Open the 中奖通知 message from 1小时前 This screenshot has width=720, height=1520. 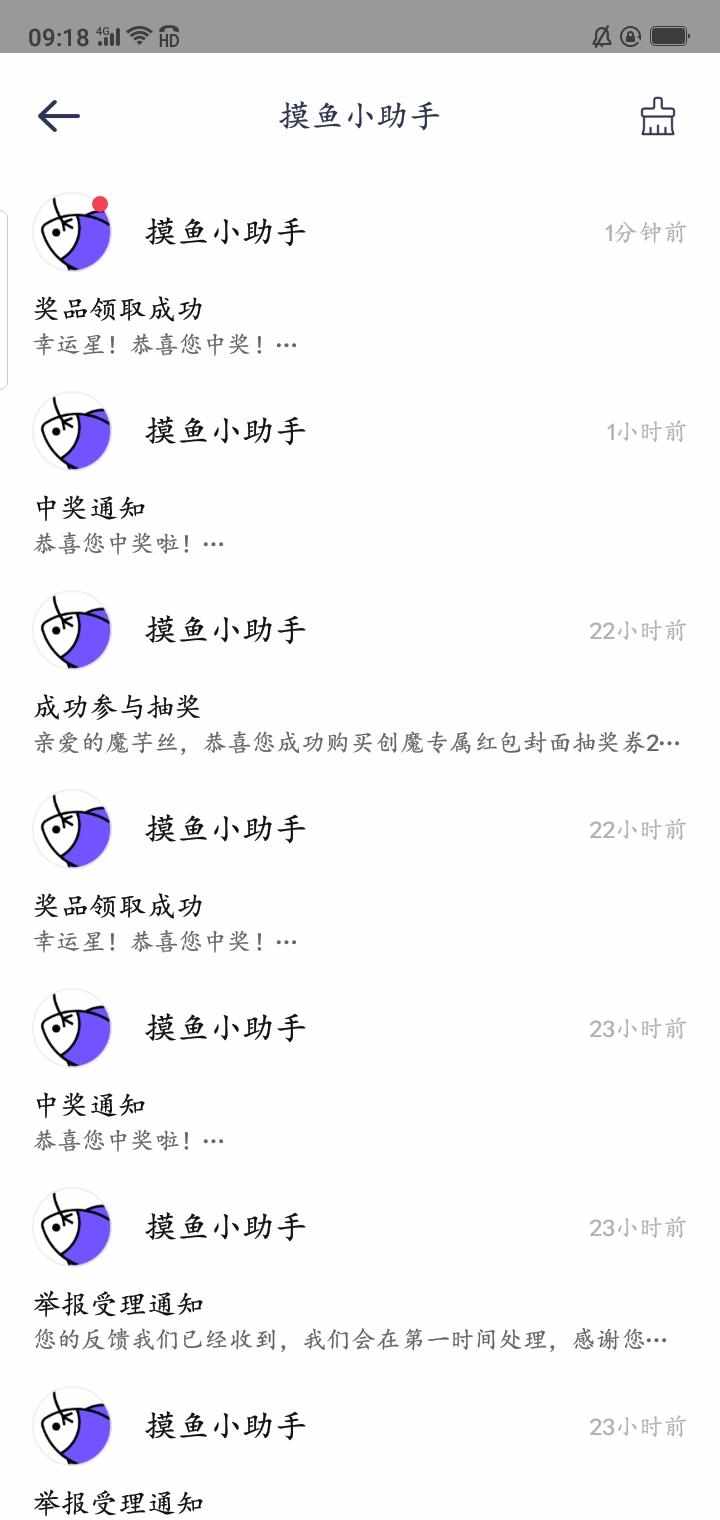click(x=360, y=476)
